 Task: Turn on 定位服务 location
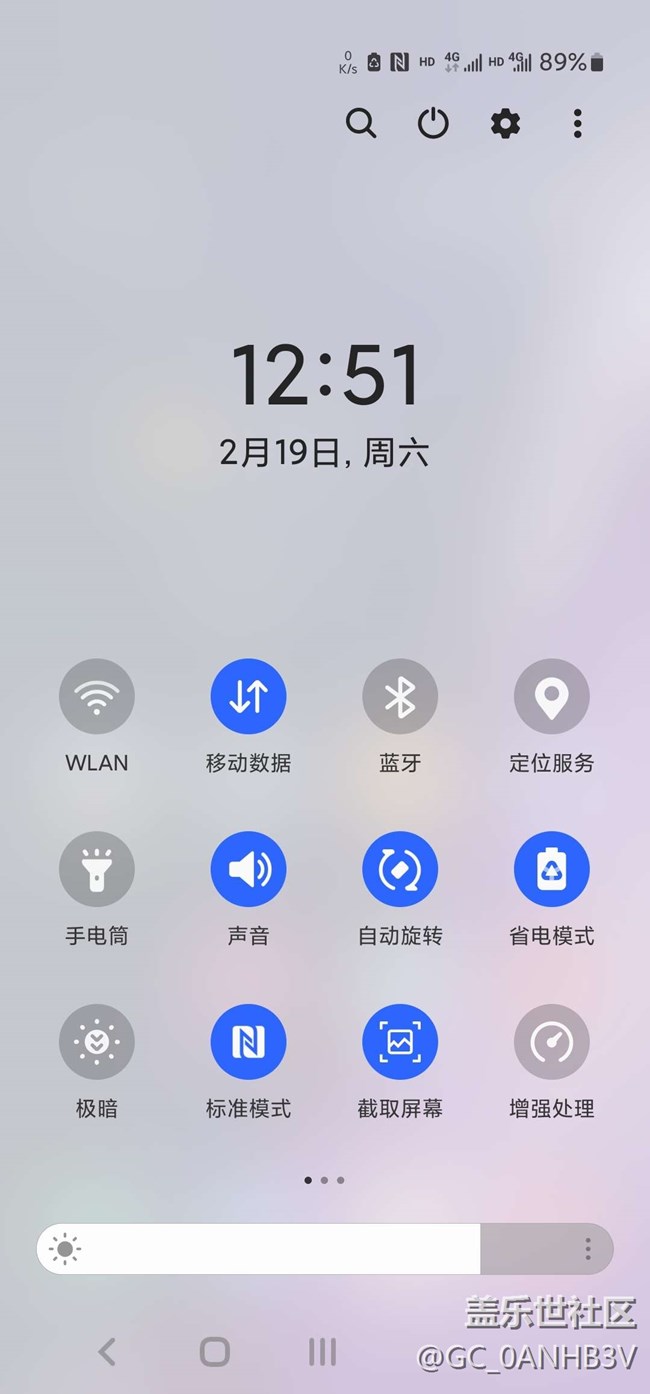pyautogui.click(x=552, y=697)
